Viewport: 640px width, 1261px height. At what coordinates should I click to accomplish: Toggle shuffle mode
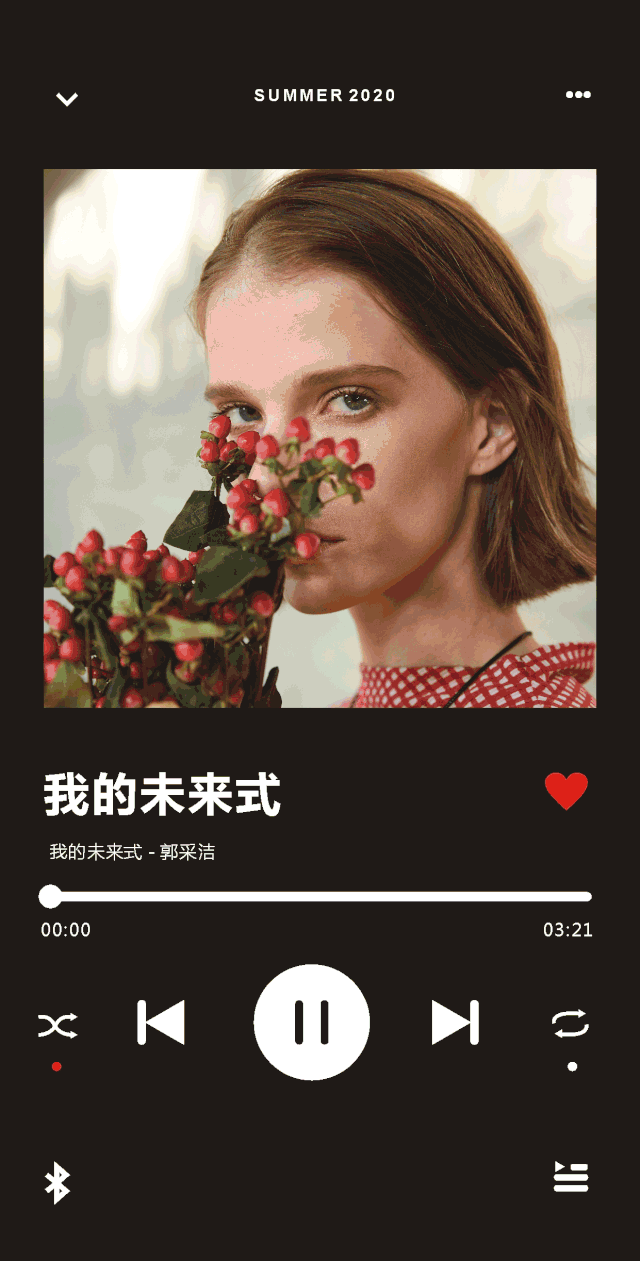pyautogui.click(x=57, y=1025)
